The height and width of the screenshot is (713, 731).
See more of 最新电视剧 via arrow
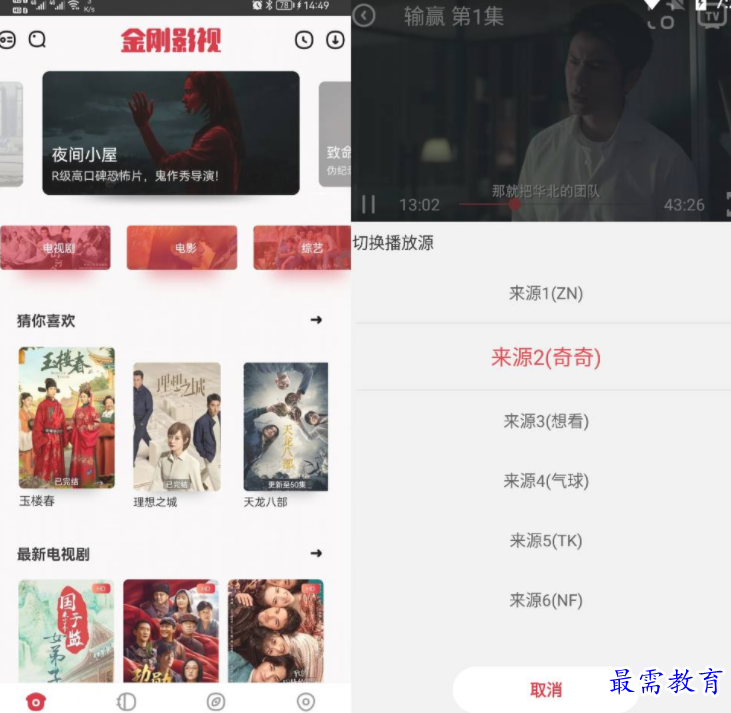pyautogui.click(x=316, y=553)
